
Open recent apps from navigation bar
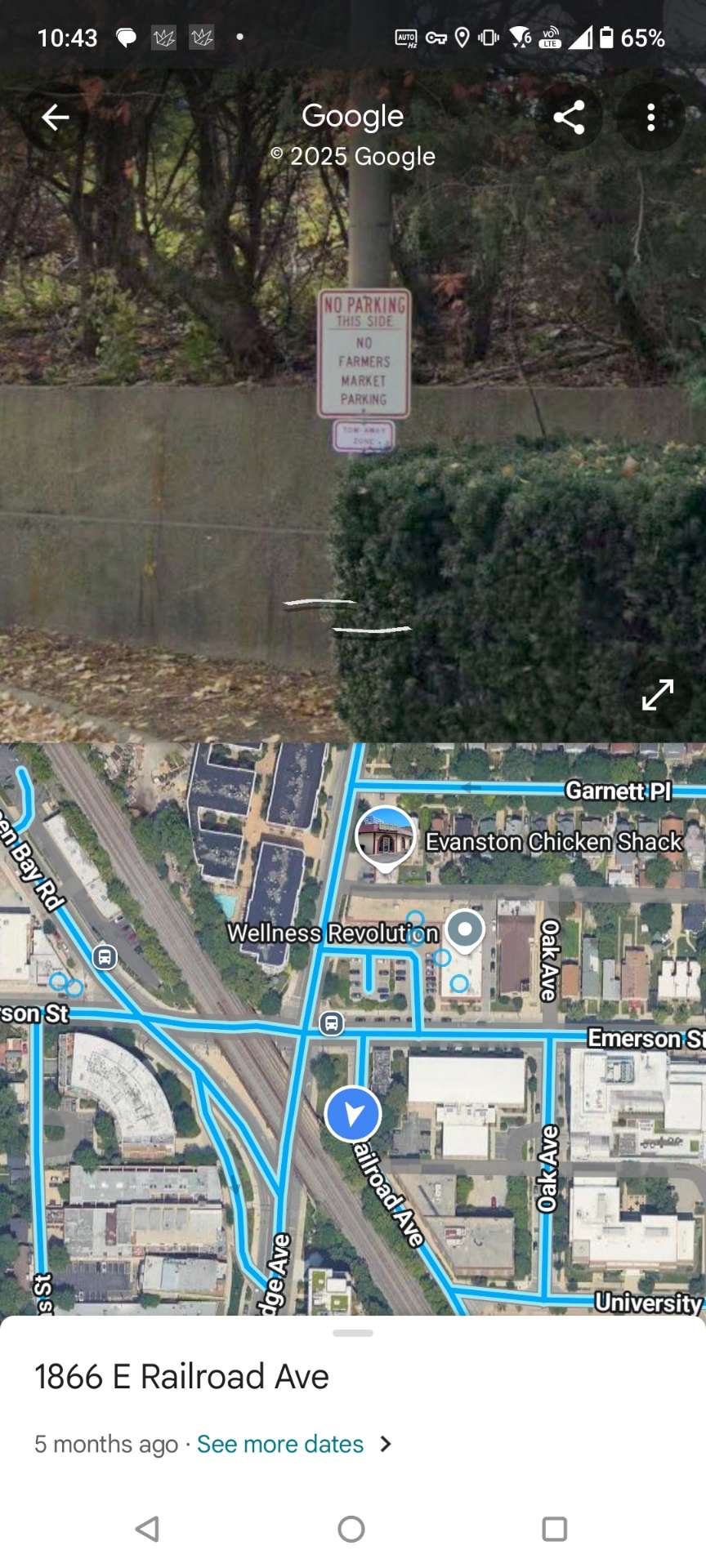[x=554, y=1529]
